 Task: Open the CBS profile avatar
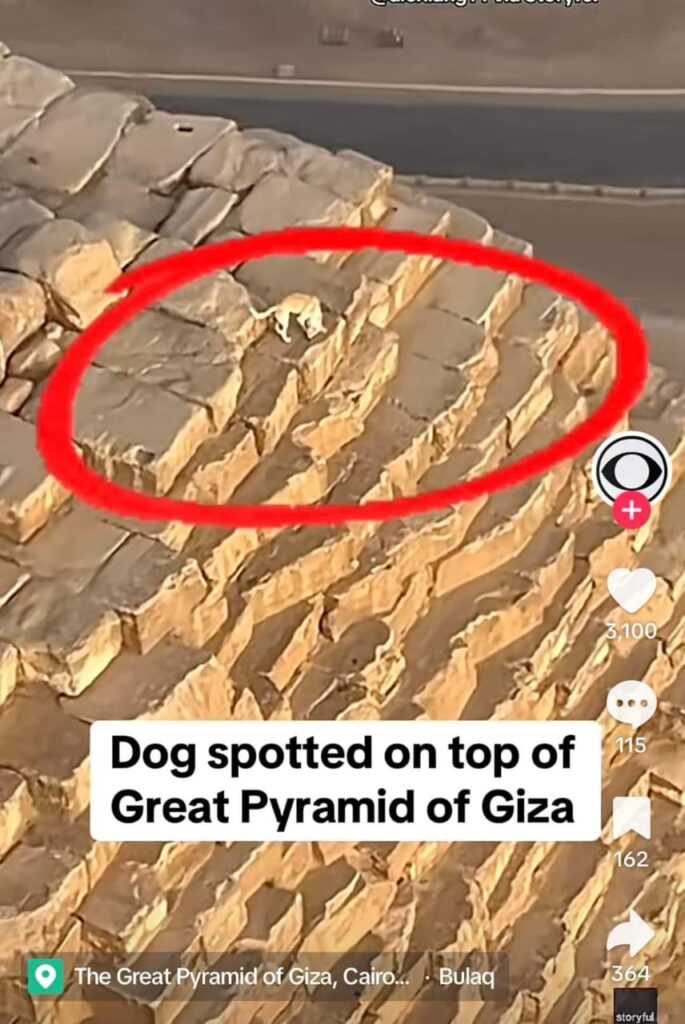tap(631, 468)
